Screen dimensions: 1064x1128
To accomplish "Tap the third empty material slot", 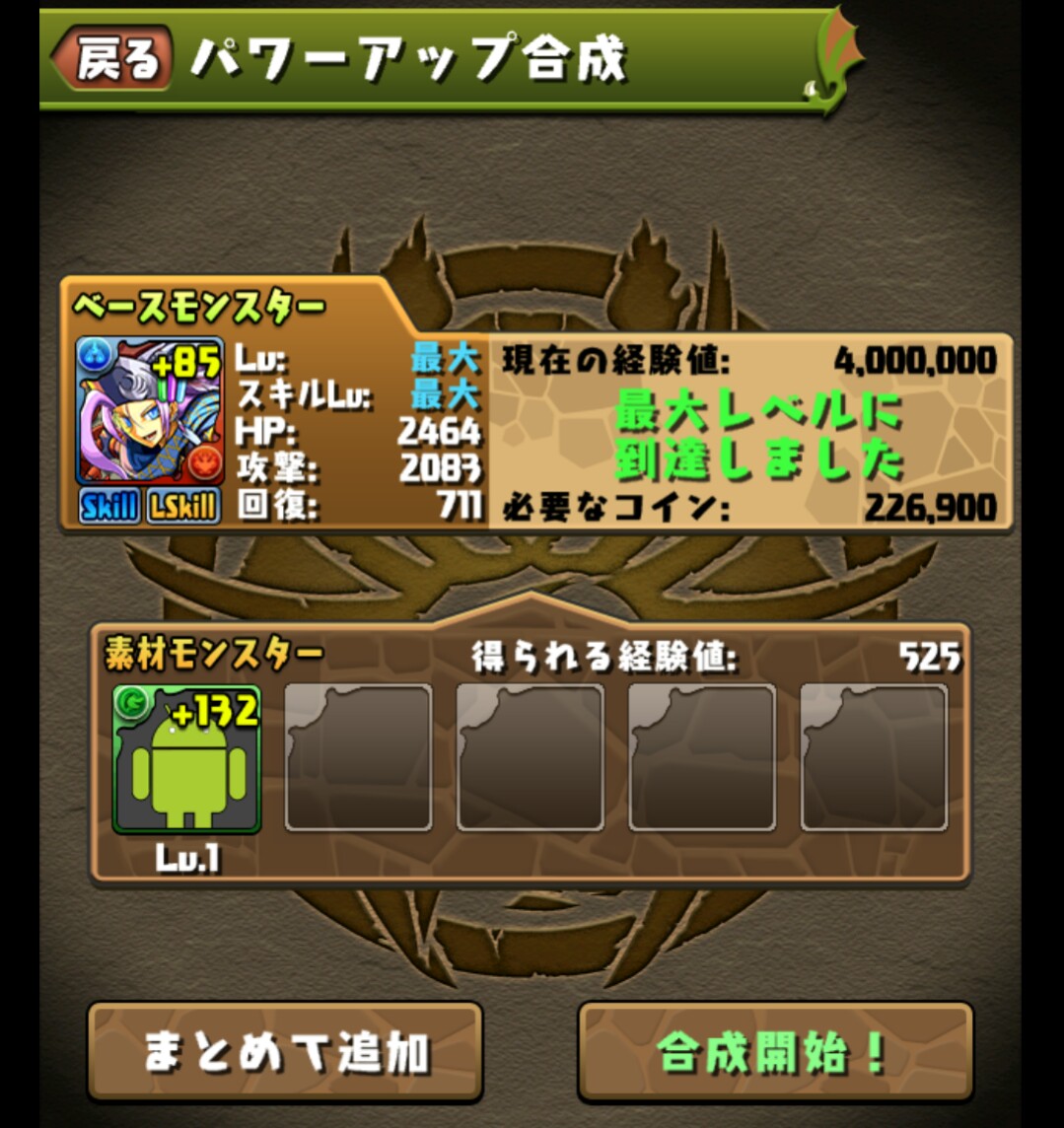I will coord(531,757).
